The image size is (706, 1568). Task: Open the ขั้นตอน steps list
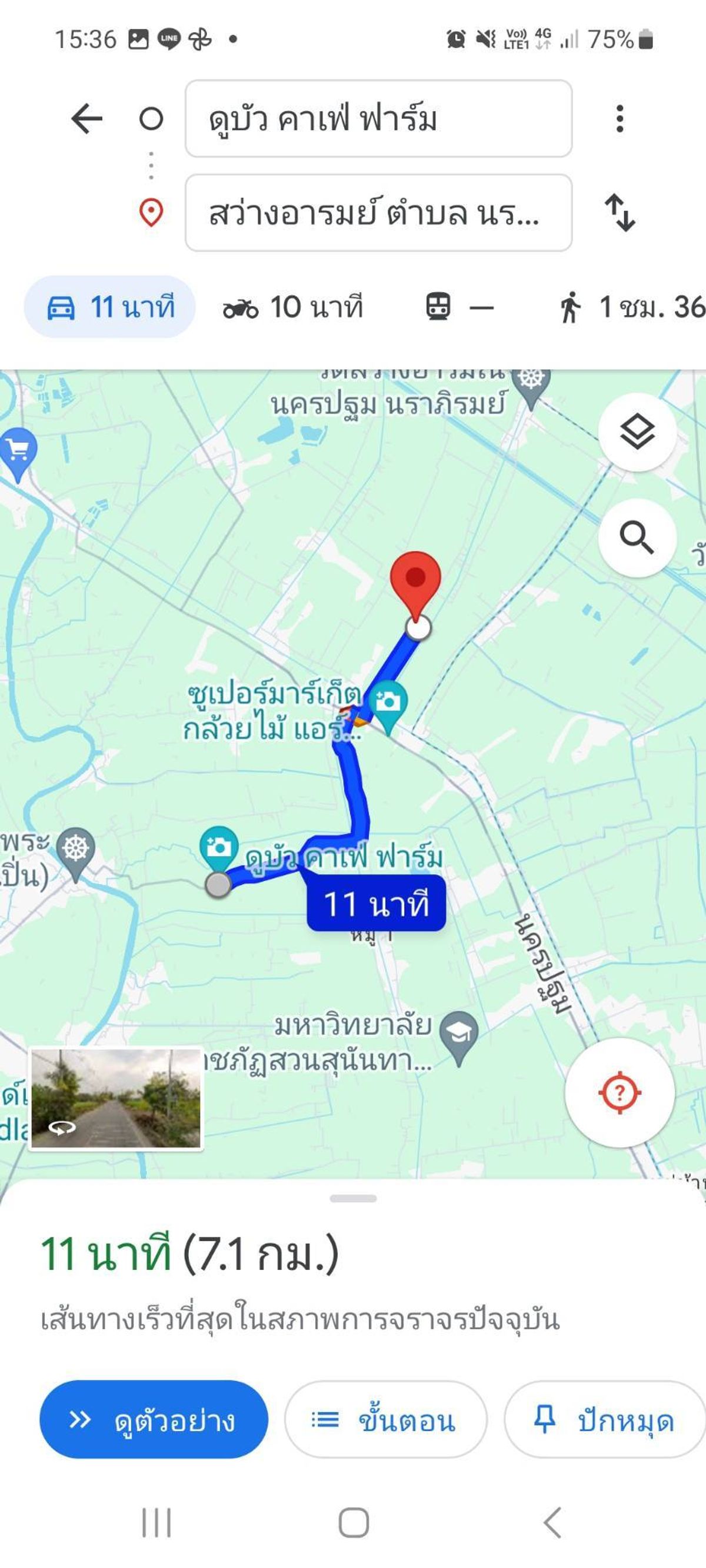coord(385,1419)
